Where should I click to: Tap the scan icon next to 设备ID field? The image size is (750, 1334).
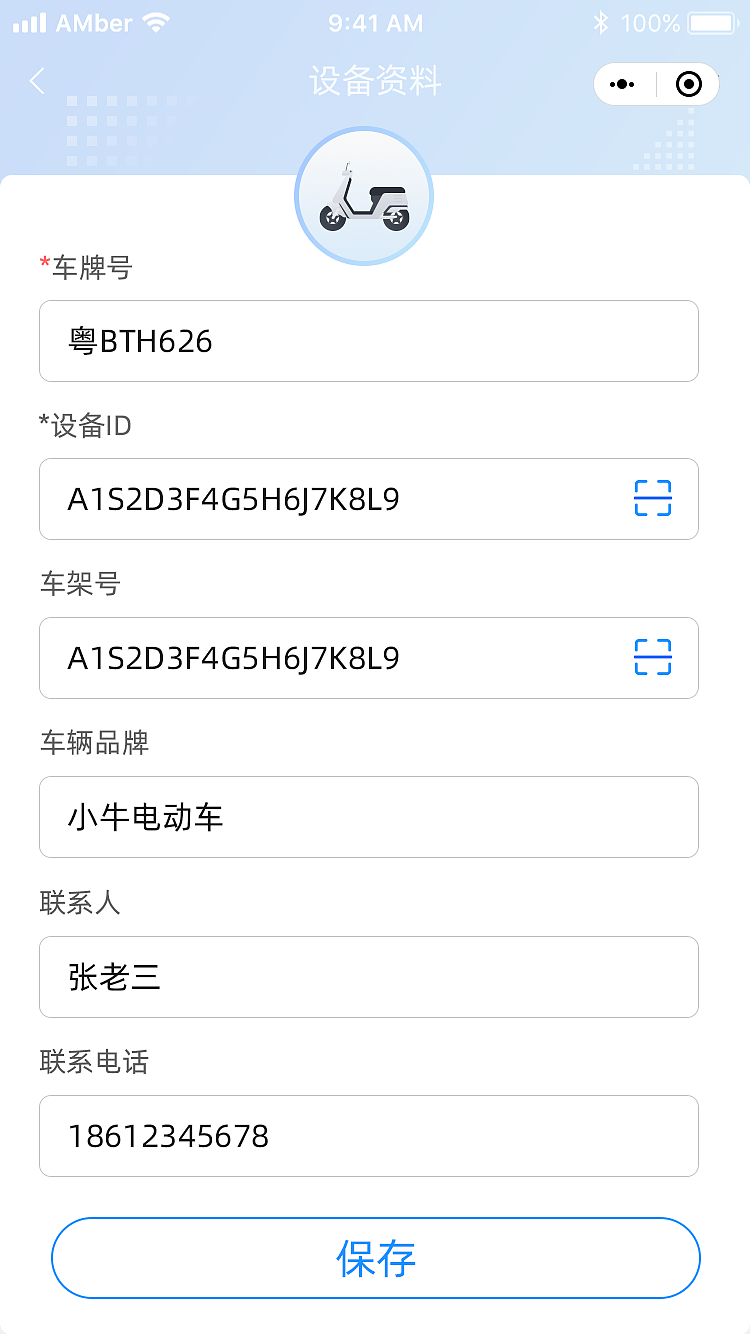[x=654, y=499]
